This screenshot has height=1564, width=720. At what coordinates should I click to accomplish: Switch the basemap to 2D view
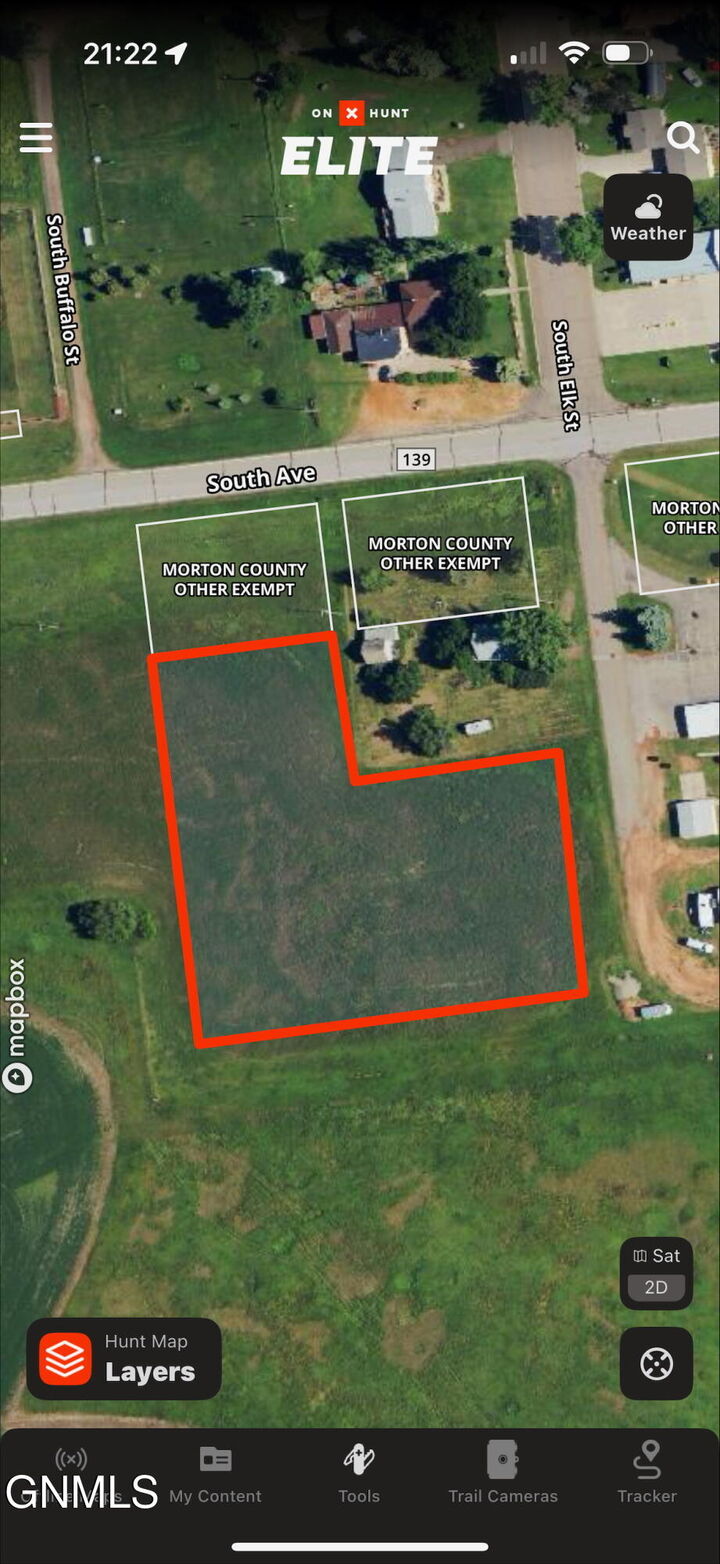coord(656,1288)
